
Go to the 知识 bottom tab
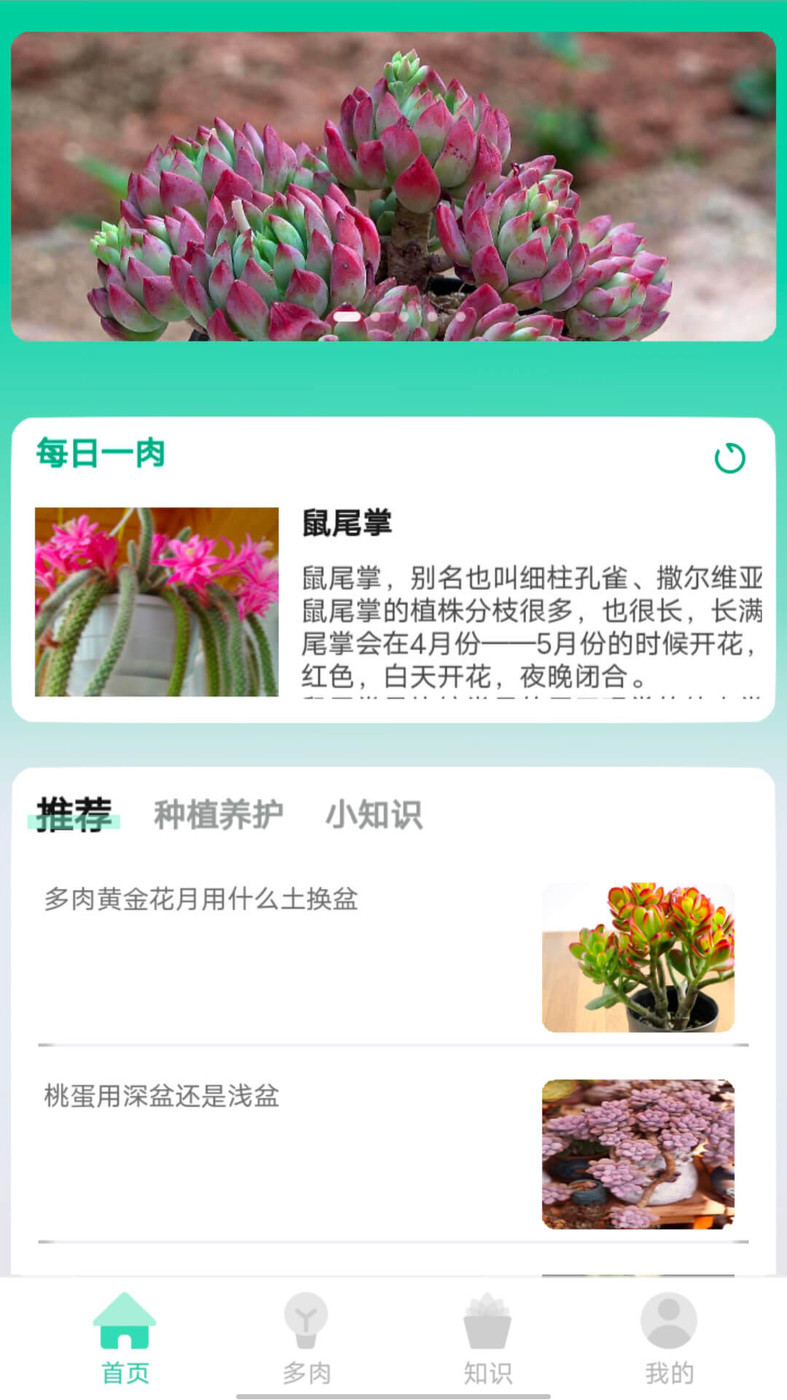pyautogui.click(x=487, y=1338)
